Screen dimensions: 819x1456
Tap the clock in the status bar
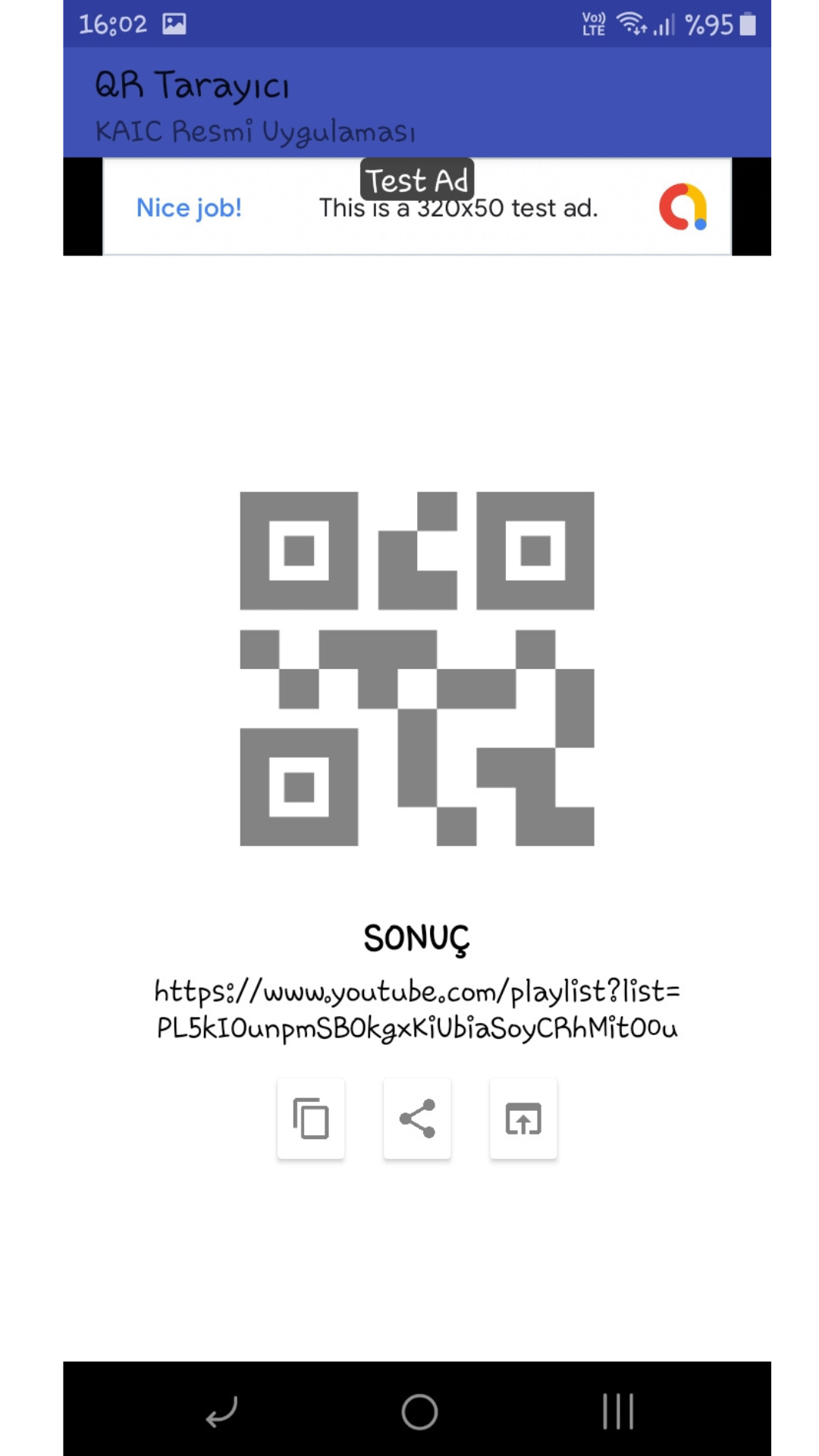(x=115, y=24)
